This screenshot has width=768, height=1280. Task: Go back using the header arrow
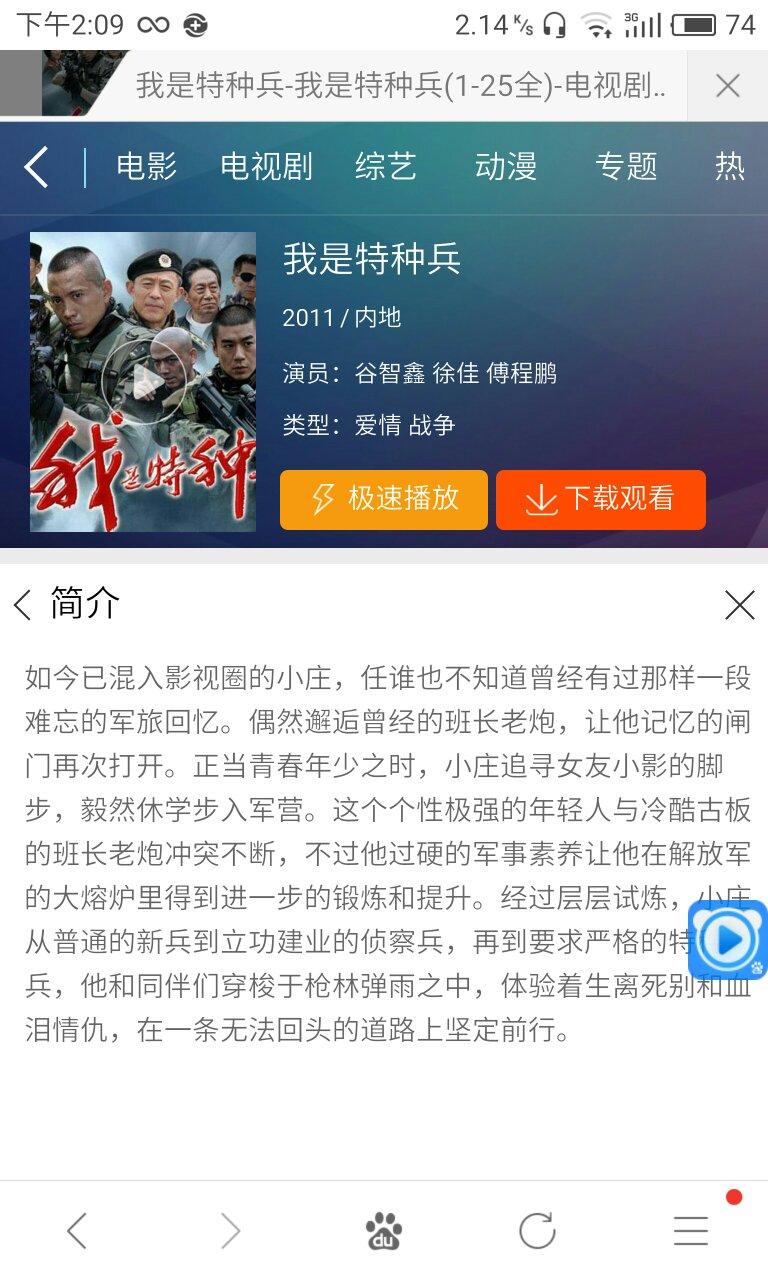click(x=36, y=167)
